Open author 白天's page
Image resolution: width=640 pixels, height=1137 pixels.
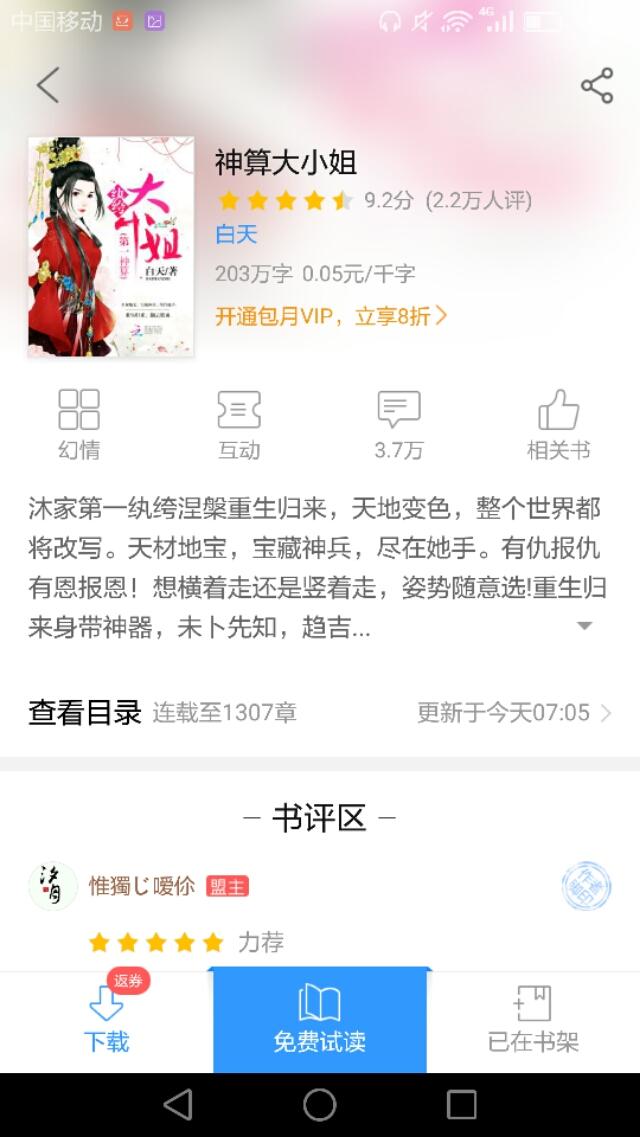236,234
